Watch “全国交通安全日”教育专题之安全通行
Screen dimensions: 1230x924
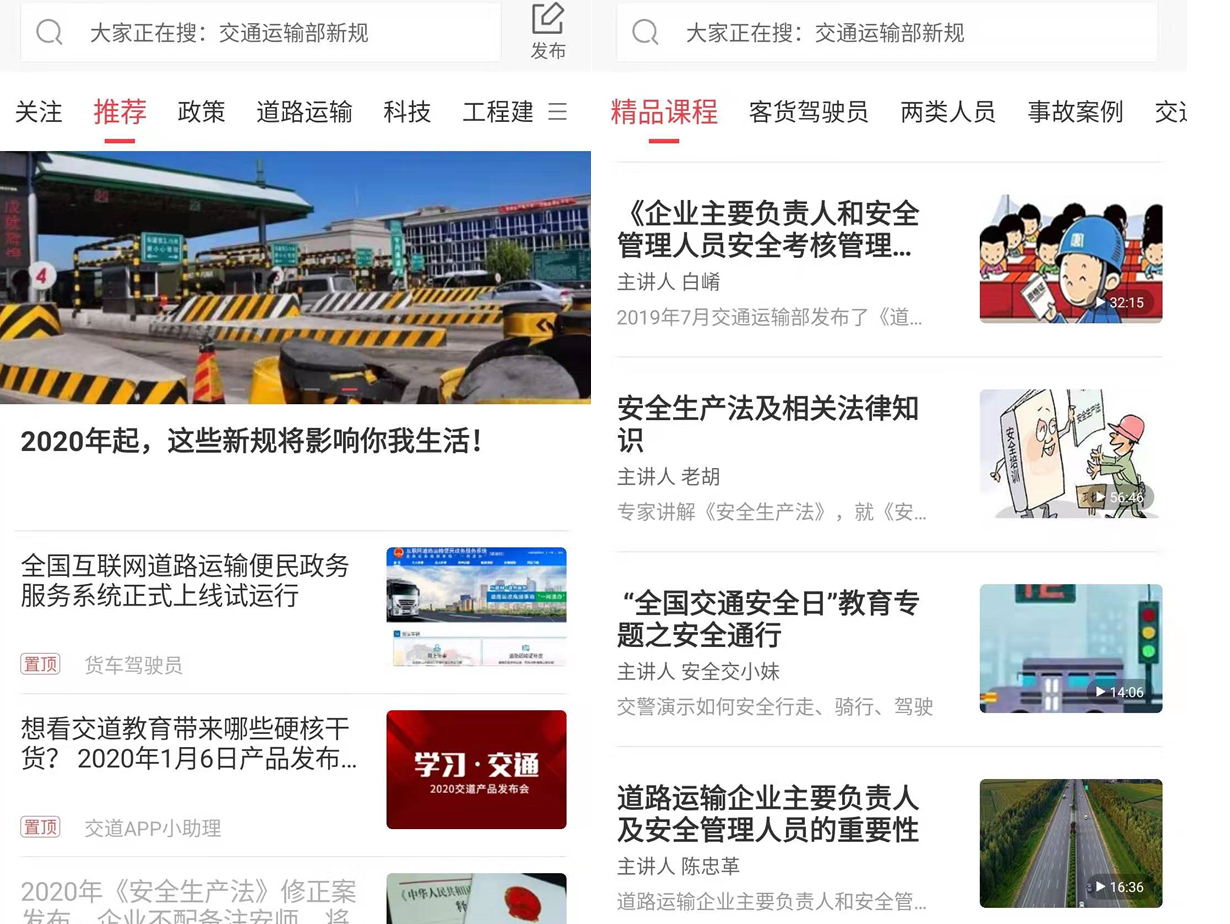[x=768, y=619]
